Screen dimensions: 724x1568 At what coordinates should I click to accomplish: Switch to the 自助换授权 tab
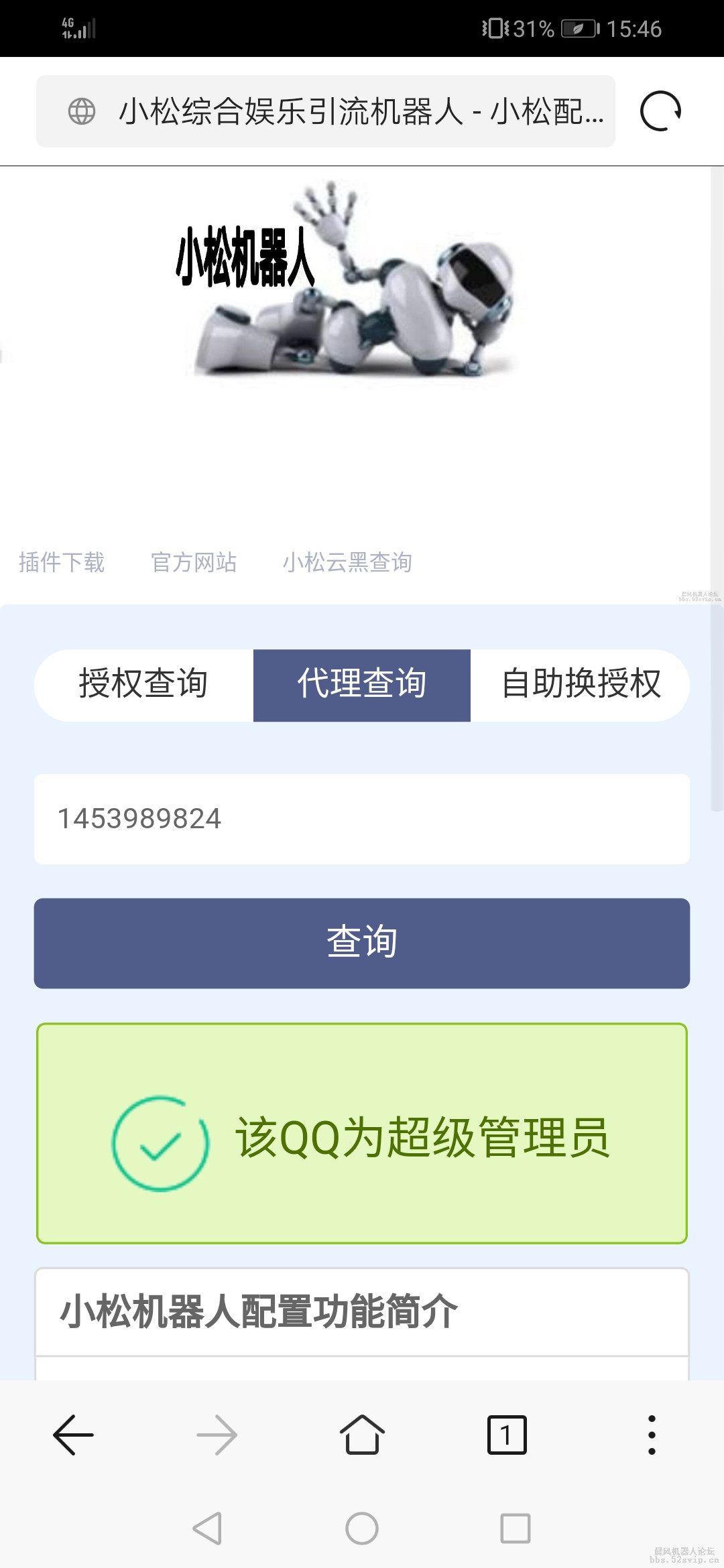(x=581, y=685)
